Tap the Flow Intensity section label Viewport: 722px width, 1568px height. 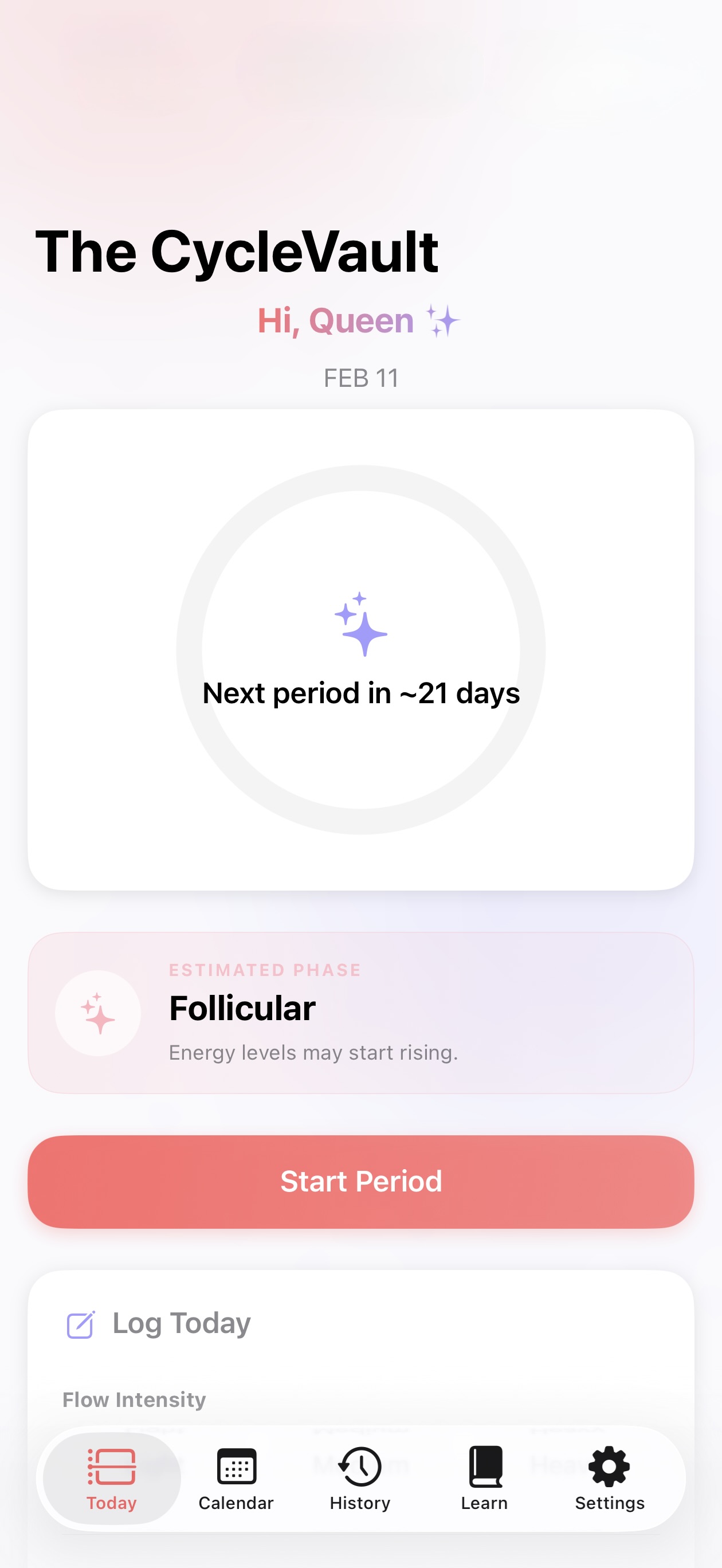point(134,1399)
